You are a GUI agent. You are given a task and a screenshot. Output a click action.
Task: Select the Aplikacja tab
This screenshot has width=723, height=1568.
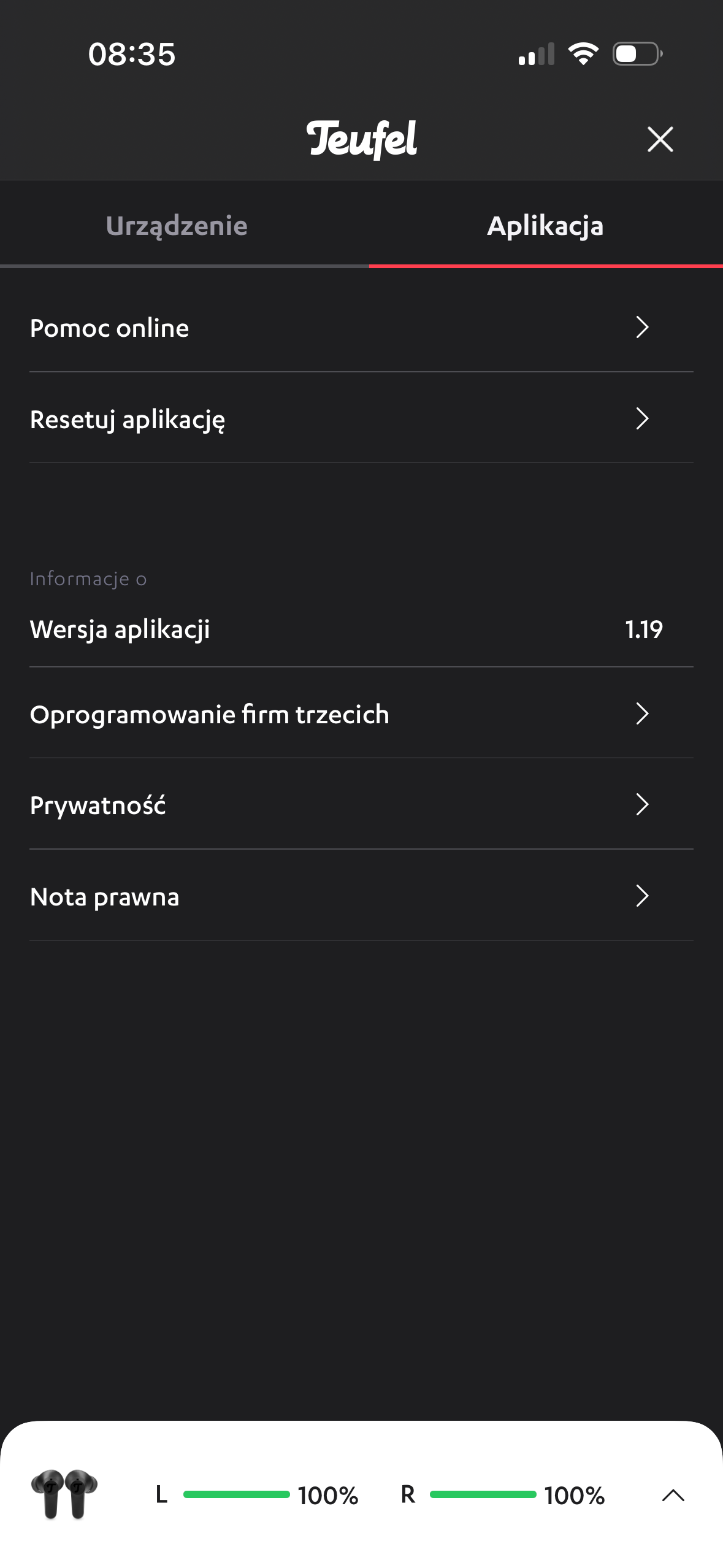pos(545,226)
